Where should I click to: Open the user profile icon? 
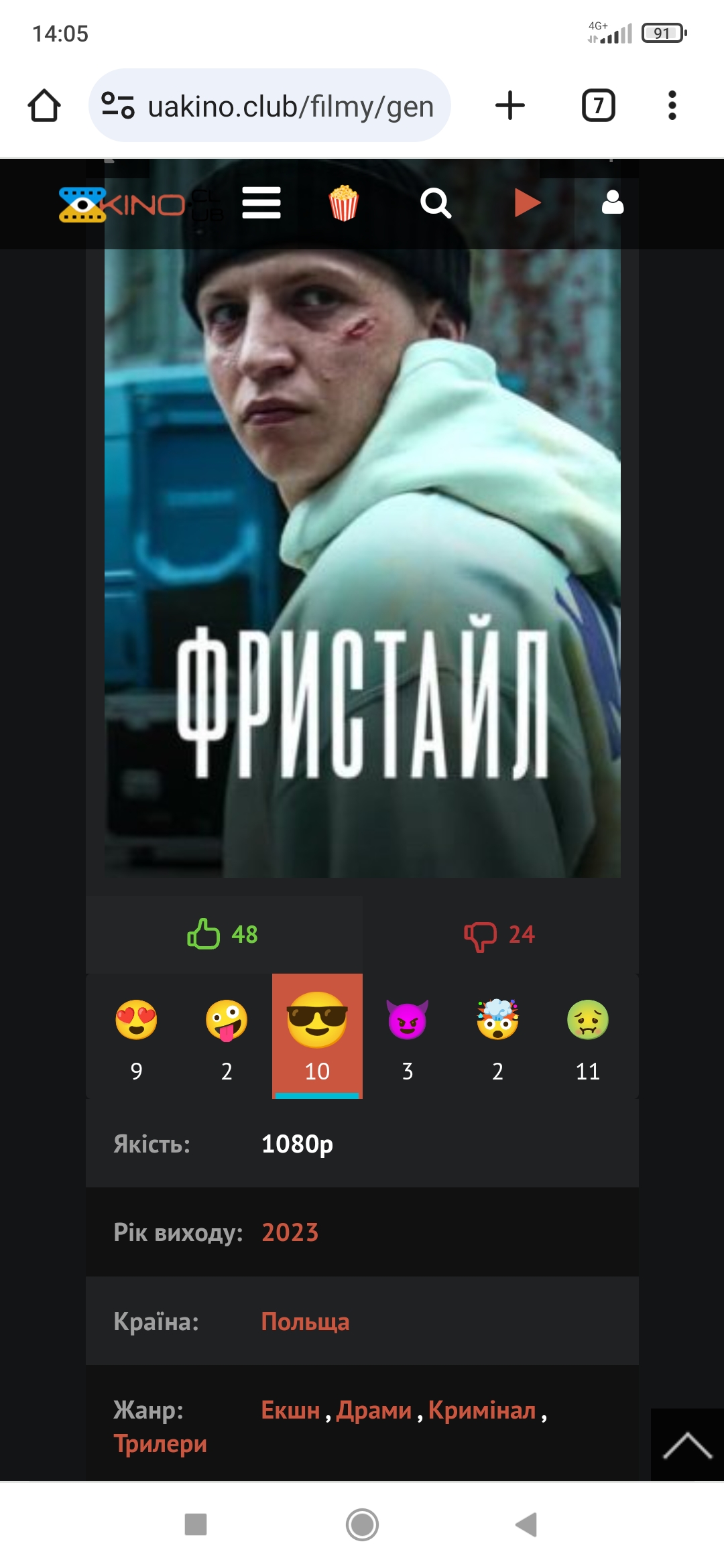tap(613, 202)
